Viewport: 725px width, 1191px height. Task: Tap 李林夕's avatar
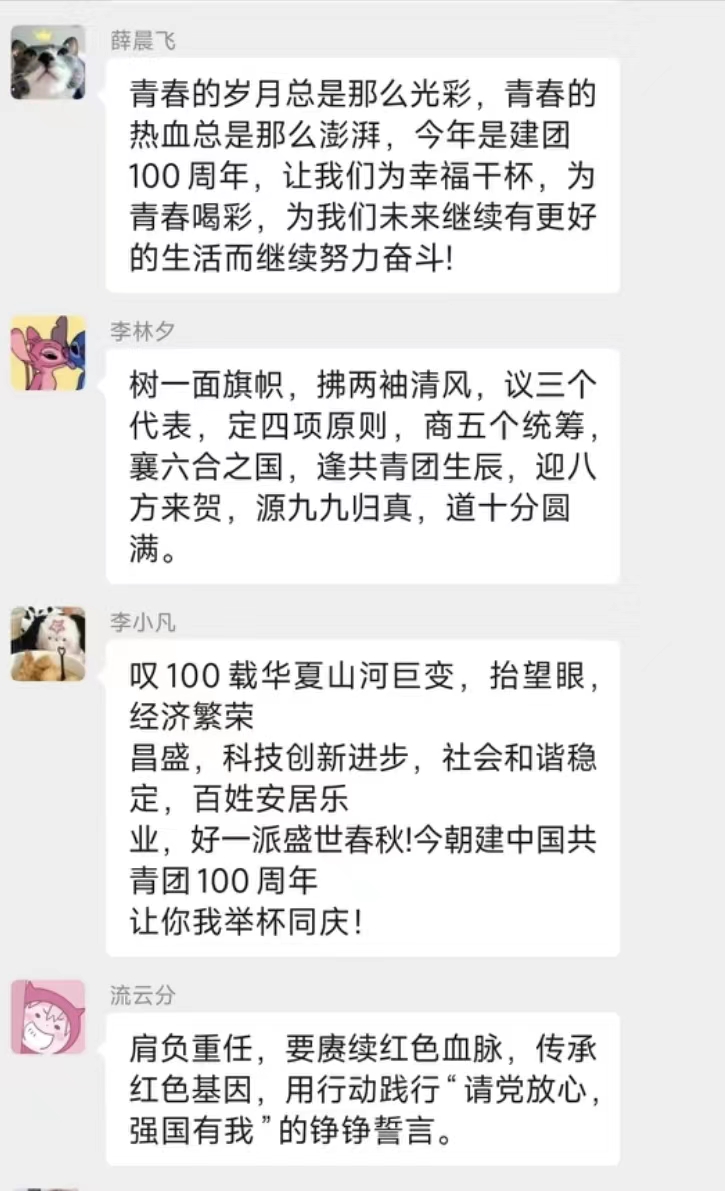tap(47, 353)
